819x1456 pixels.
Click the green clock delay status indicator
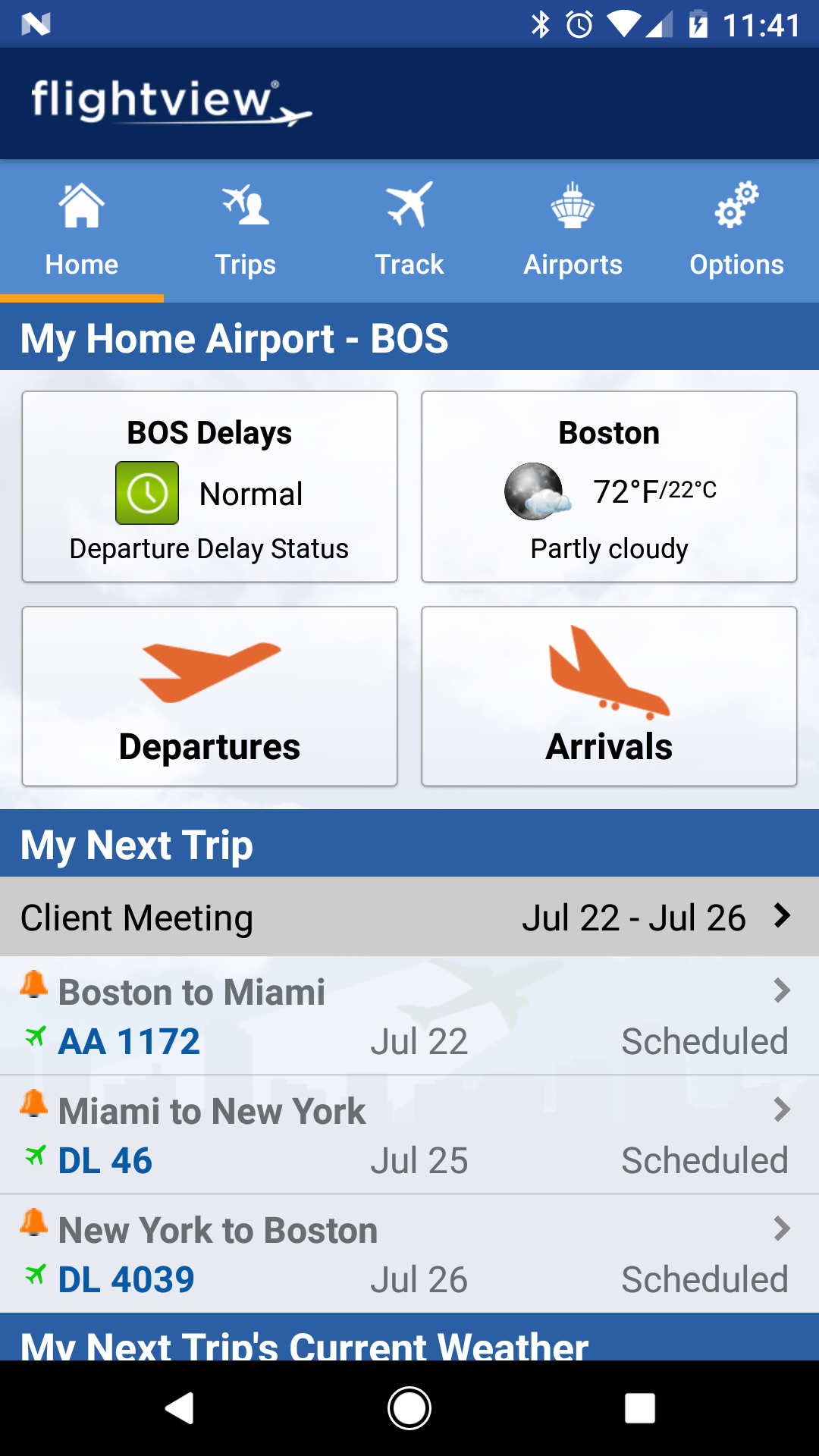click(x=146, y=492)
